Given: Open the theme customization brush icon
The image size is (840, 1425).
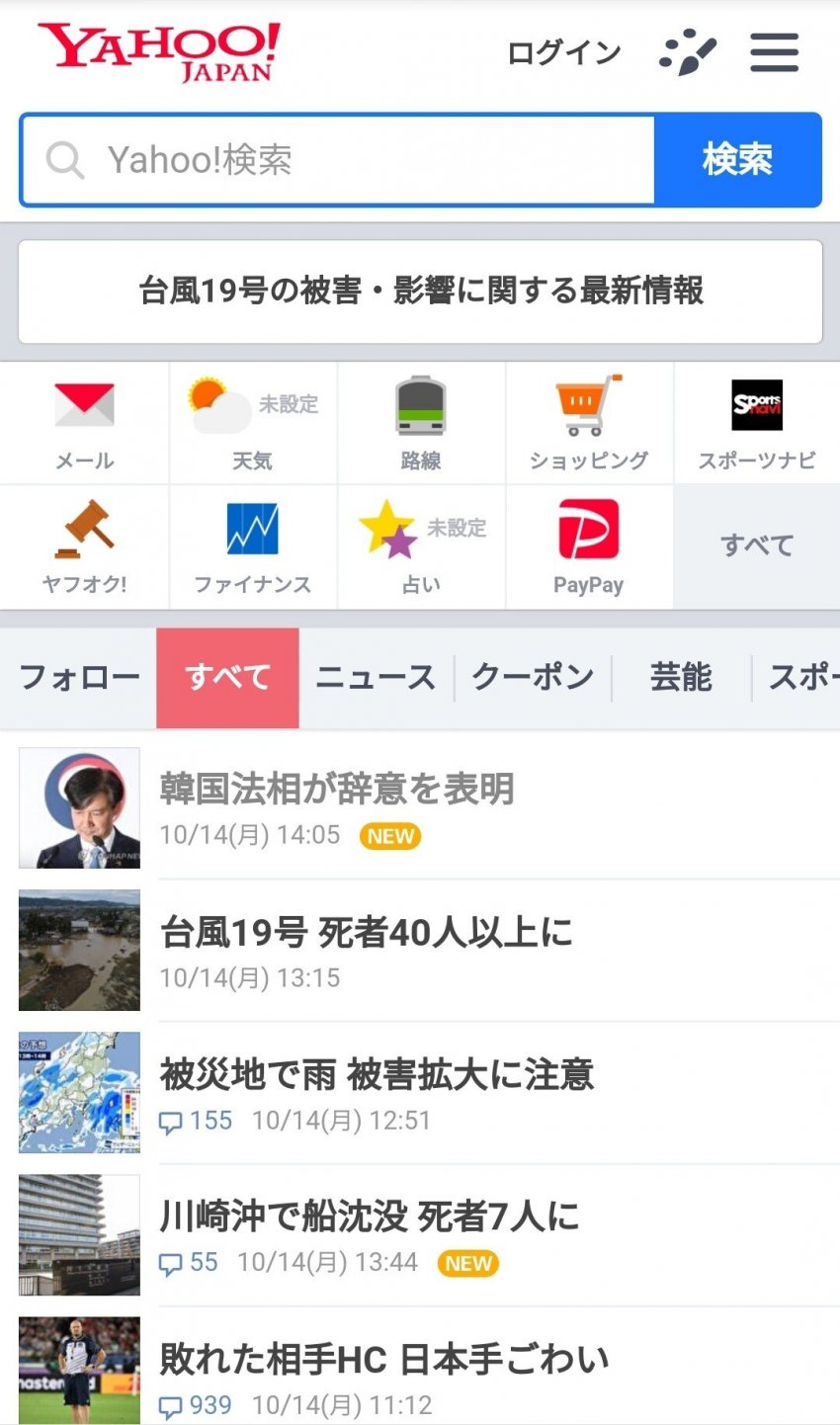Looking at the screenshot, I should (687, 52).
